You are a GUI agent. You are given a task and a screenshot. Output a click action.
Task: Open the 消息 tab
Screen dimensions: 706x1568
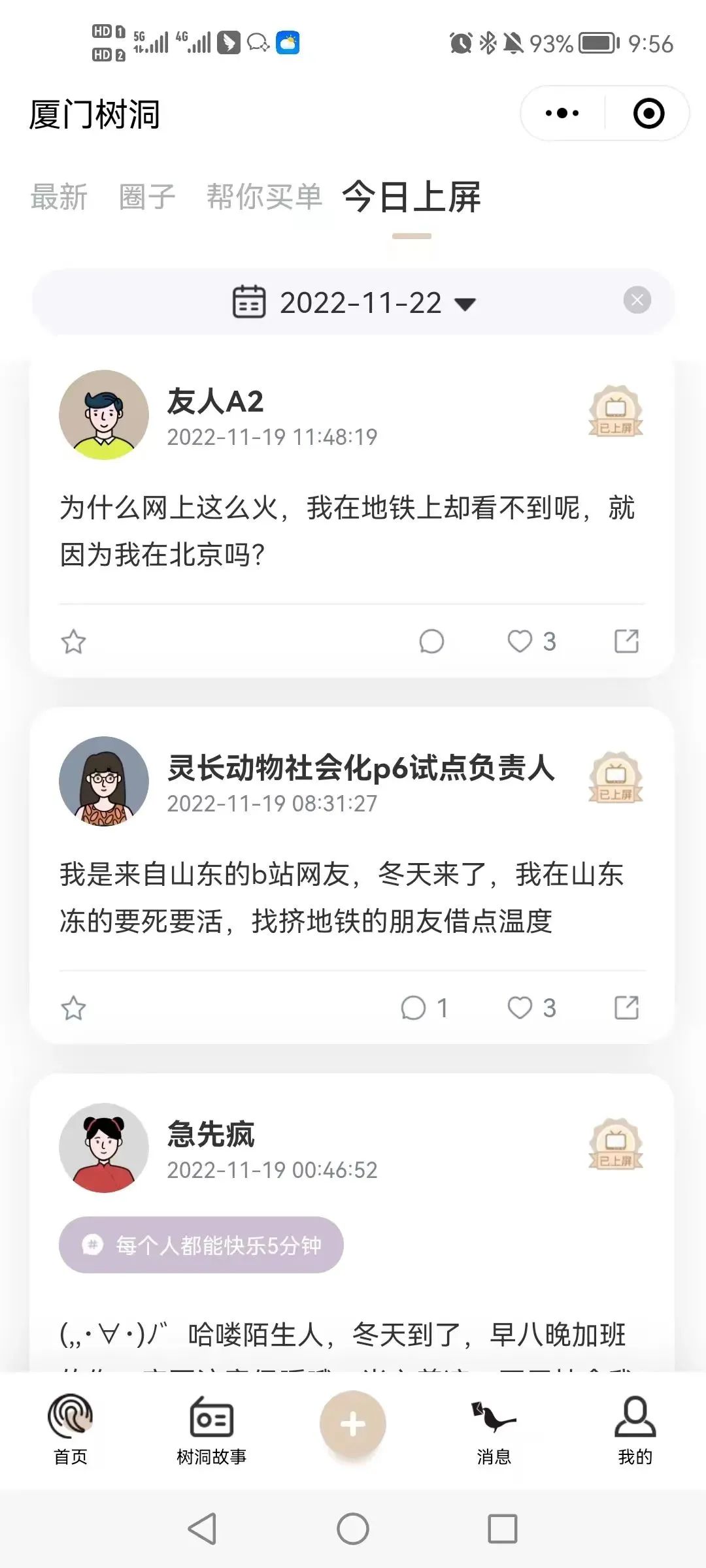tap(494, 1430)
